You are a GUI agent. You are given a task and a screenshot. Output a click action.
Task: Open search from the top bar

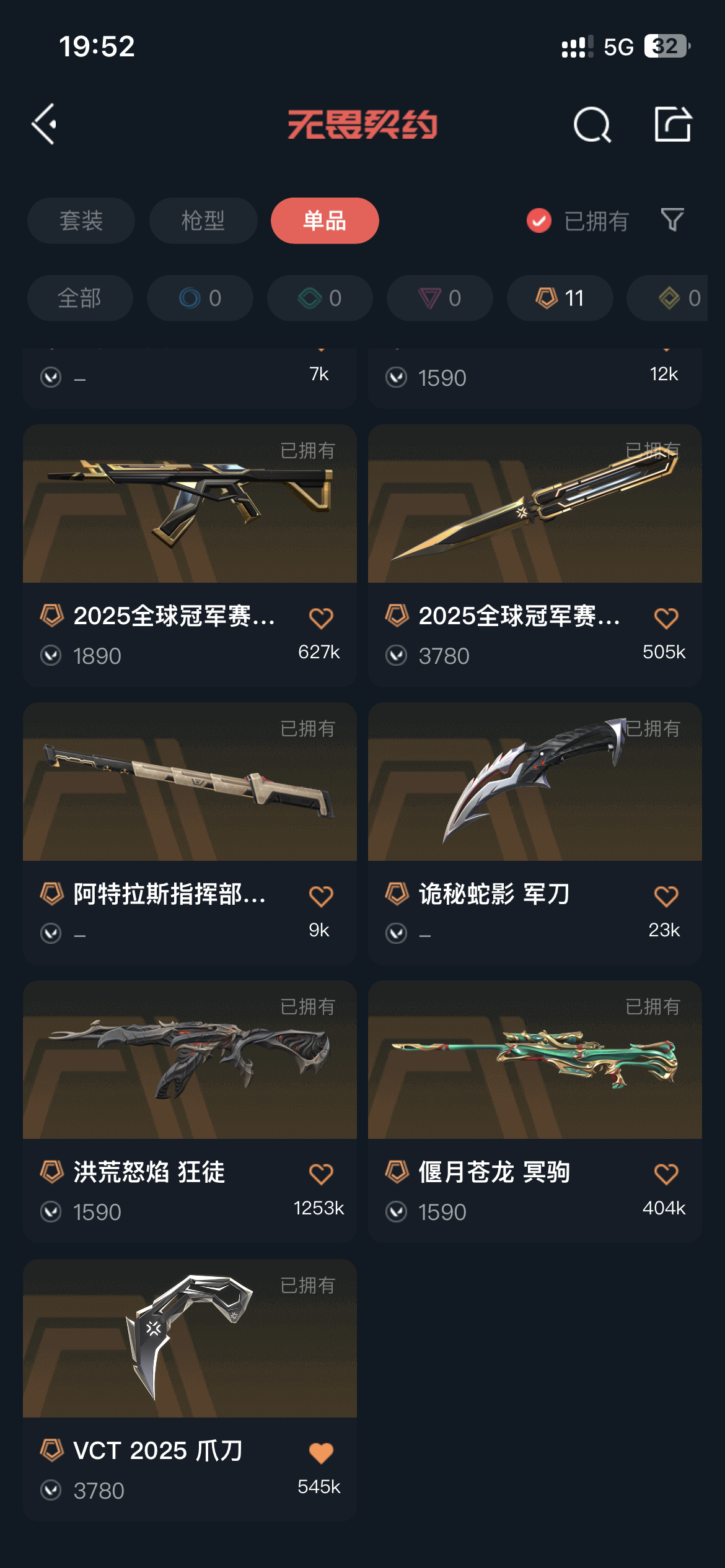pos(592,124)
